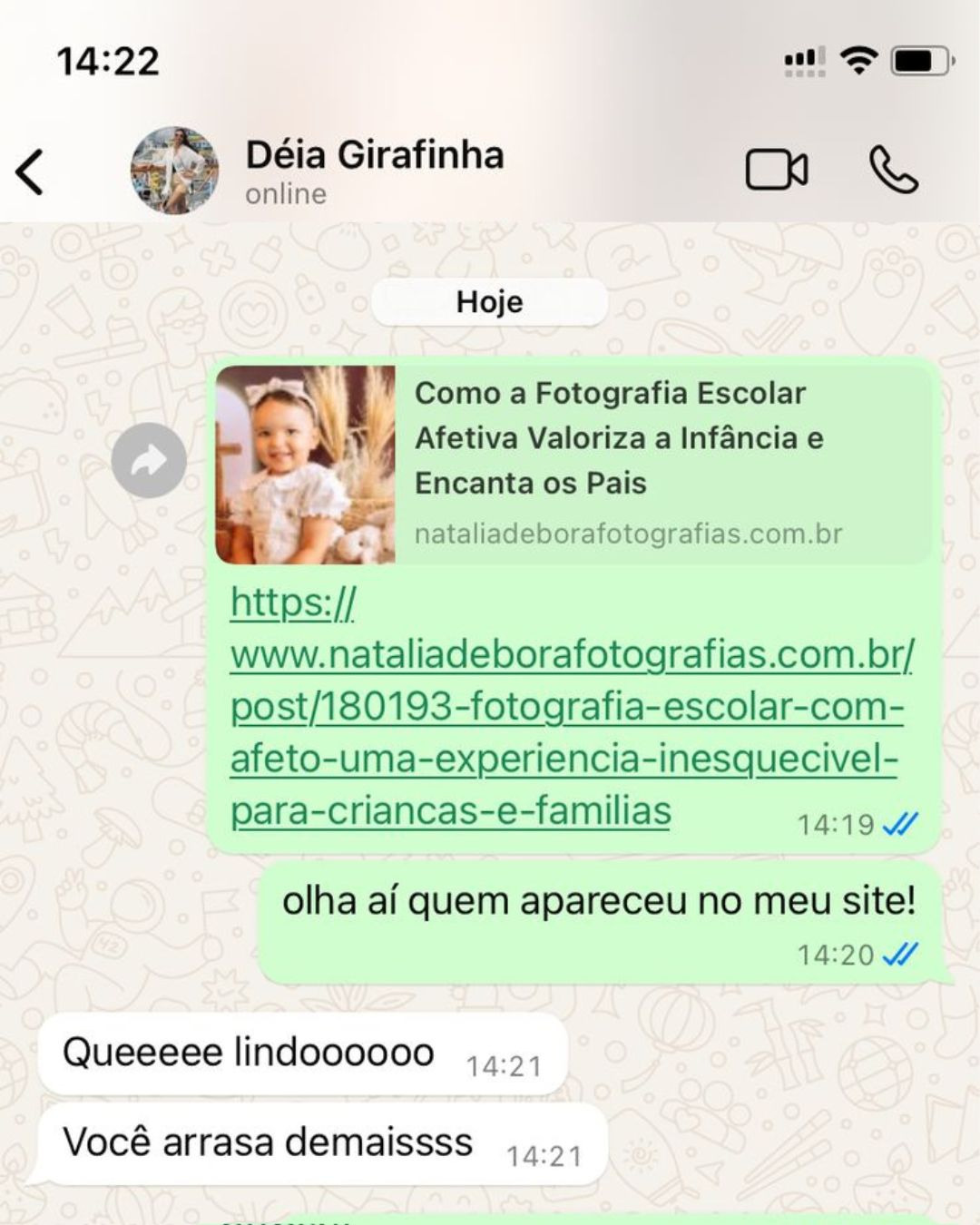Go back to the chat list
Image resolution: width=980 pixels, height=1225 pixels.
click(x=30, y=171)
